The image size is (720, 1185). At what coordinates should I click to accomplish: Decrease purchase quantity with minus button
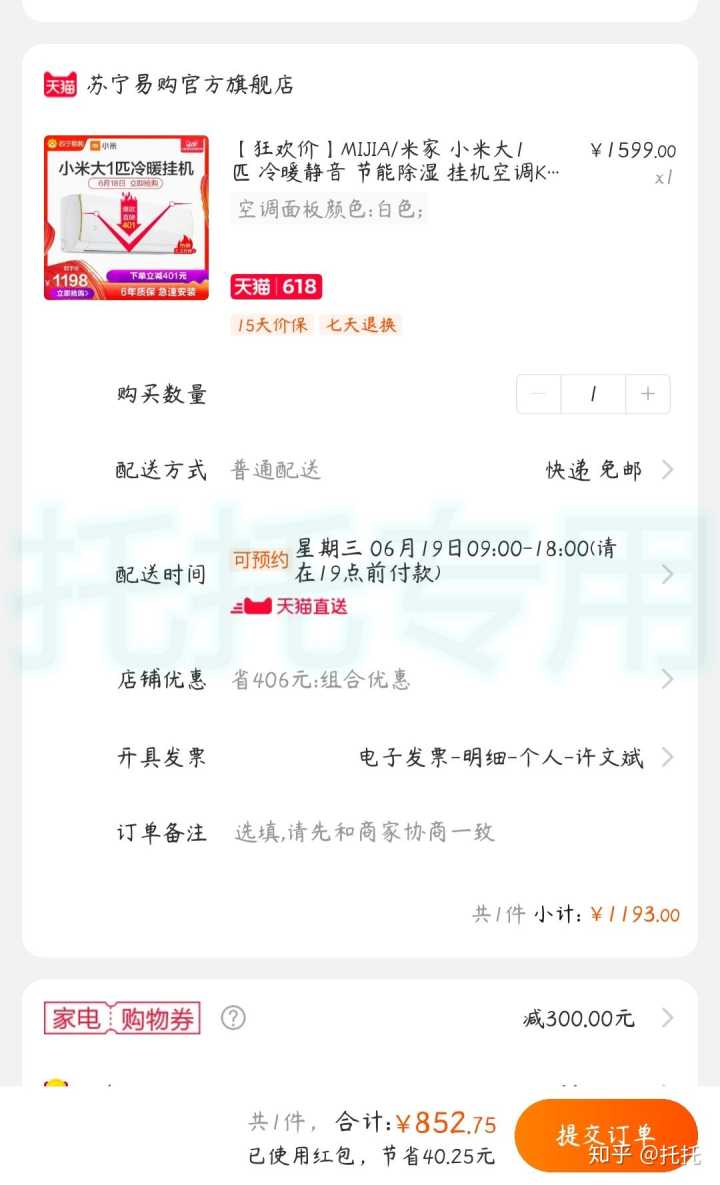(539, 394)
